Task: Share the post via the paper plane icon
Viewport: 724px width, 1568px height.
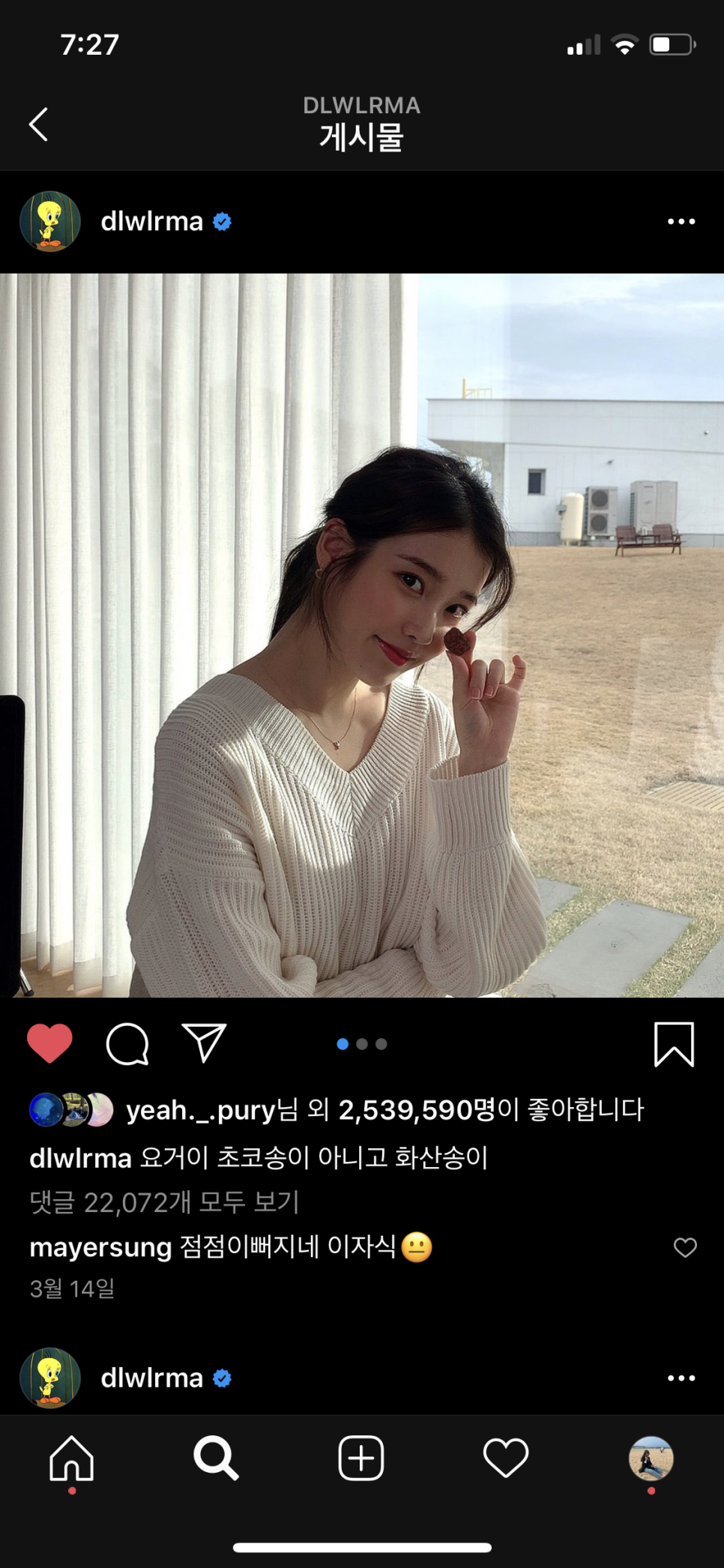Action: 204,1043
